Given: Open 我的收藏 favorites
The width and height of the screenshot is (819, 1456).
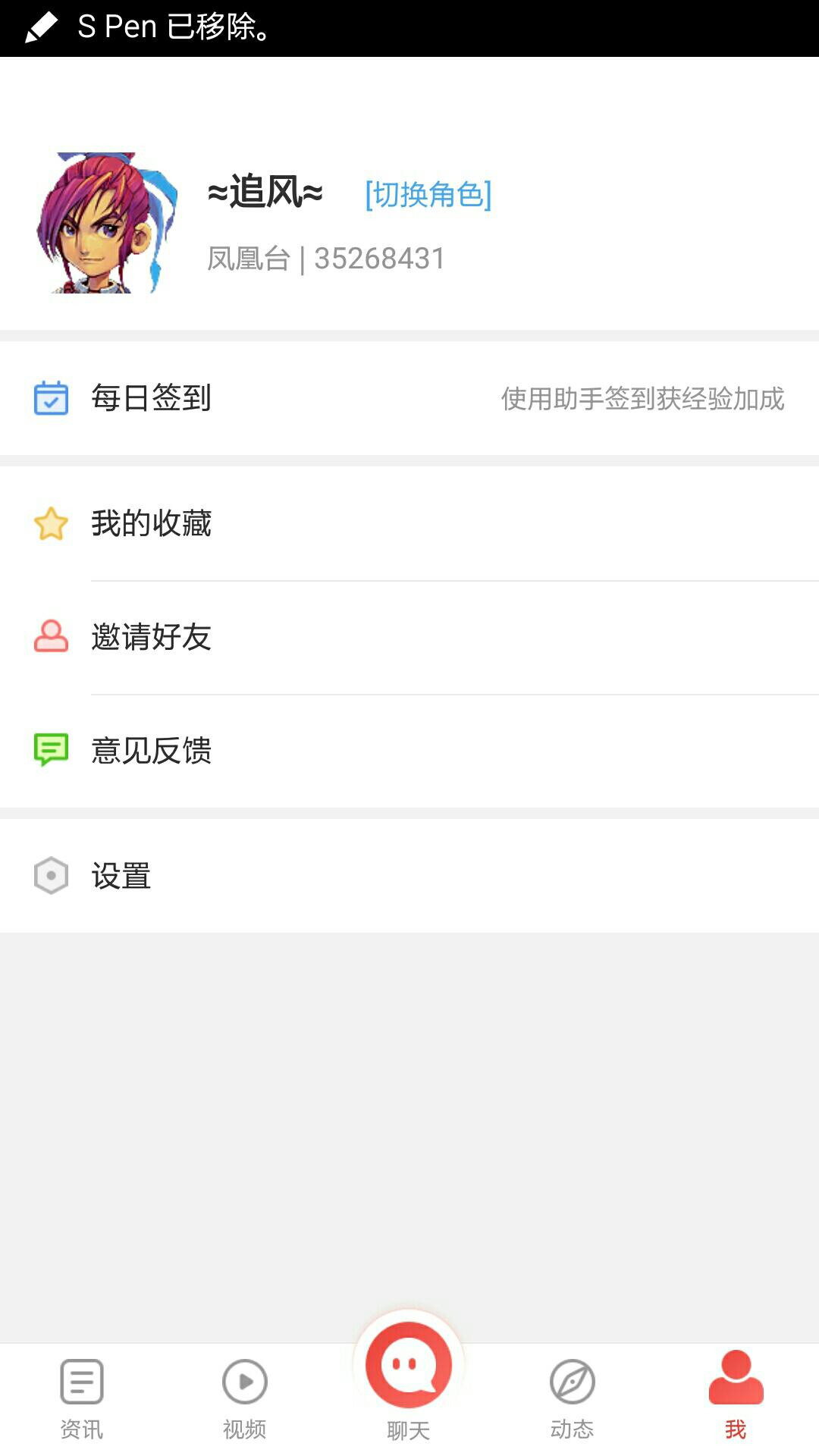Looking at the screenshot, I should pos(409,523).
